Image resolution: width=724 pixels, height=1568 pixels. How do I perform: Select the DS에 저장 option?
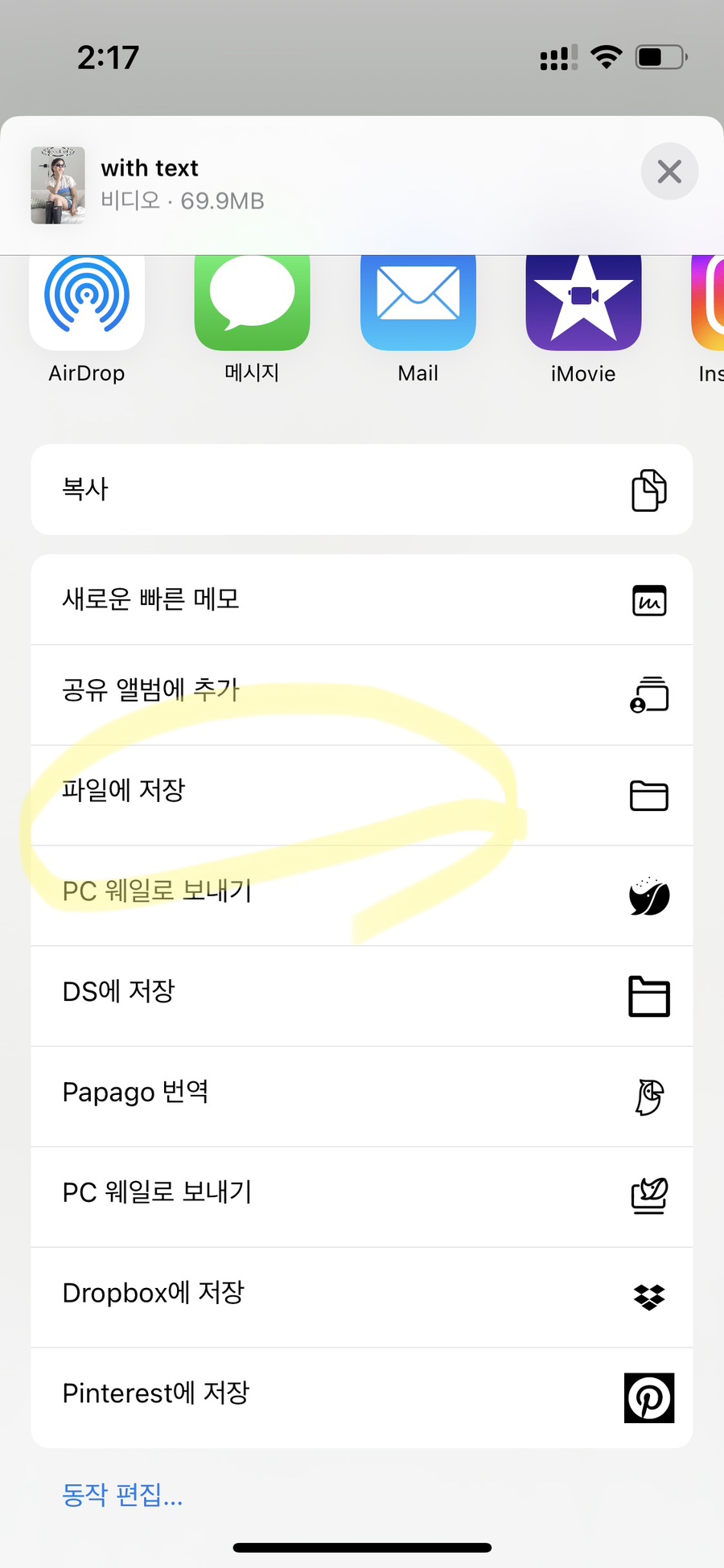[361, 995]
